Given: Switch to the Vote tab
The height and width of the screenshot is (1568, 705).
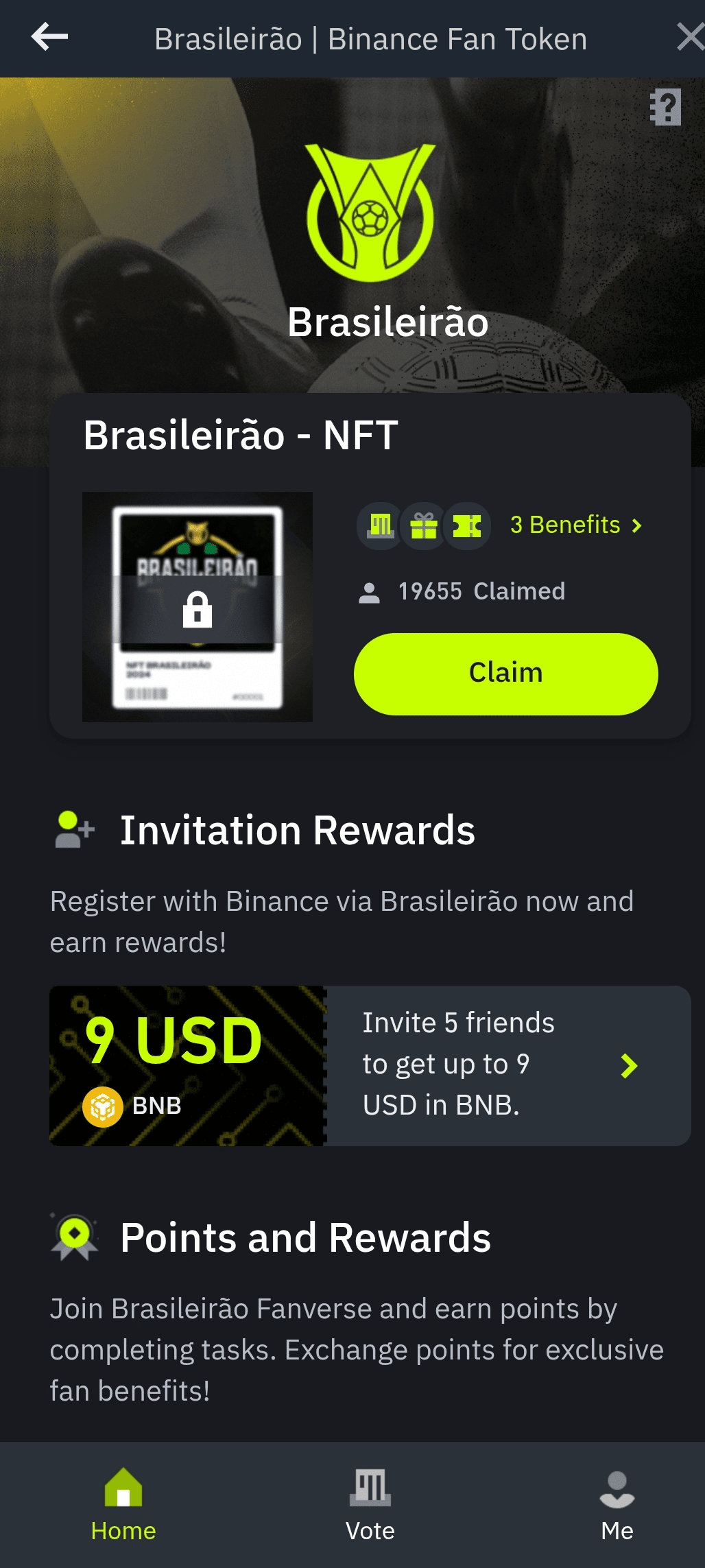Looking at the screenshot, I should click(370, 1504).
